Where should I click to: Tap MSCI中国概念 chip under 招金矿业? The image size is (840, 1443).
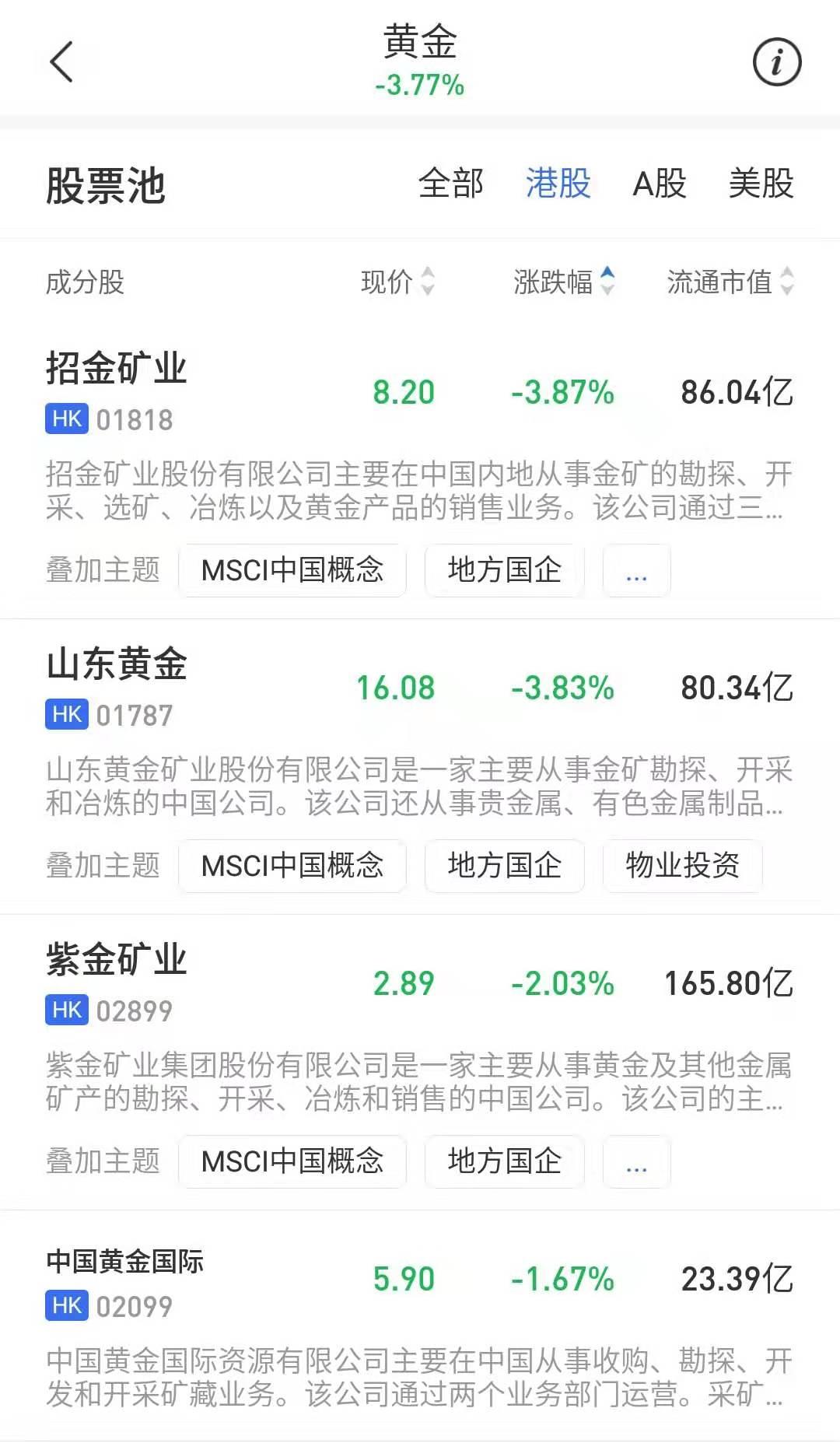pyautogui.click(x=292, y=570)
